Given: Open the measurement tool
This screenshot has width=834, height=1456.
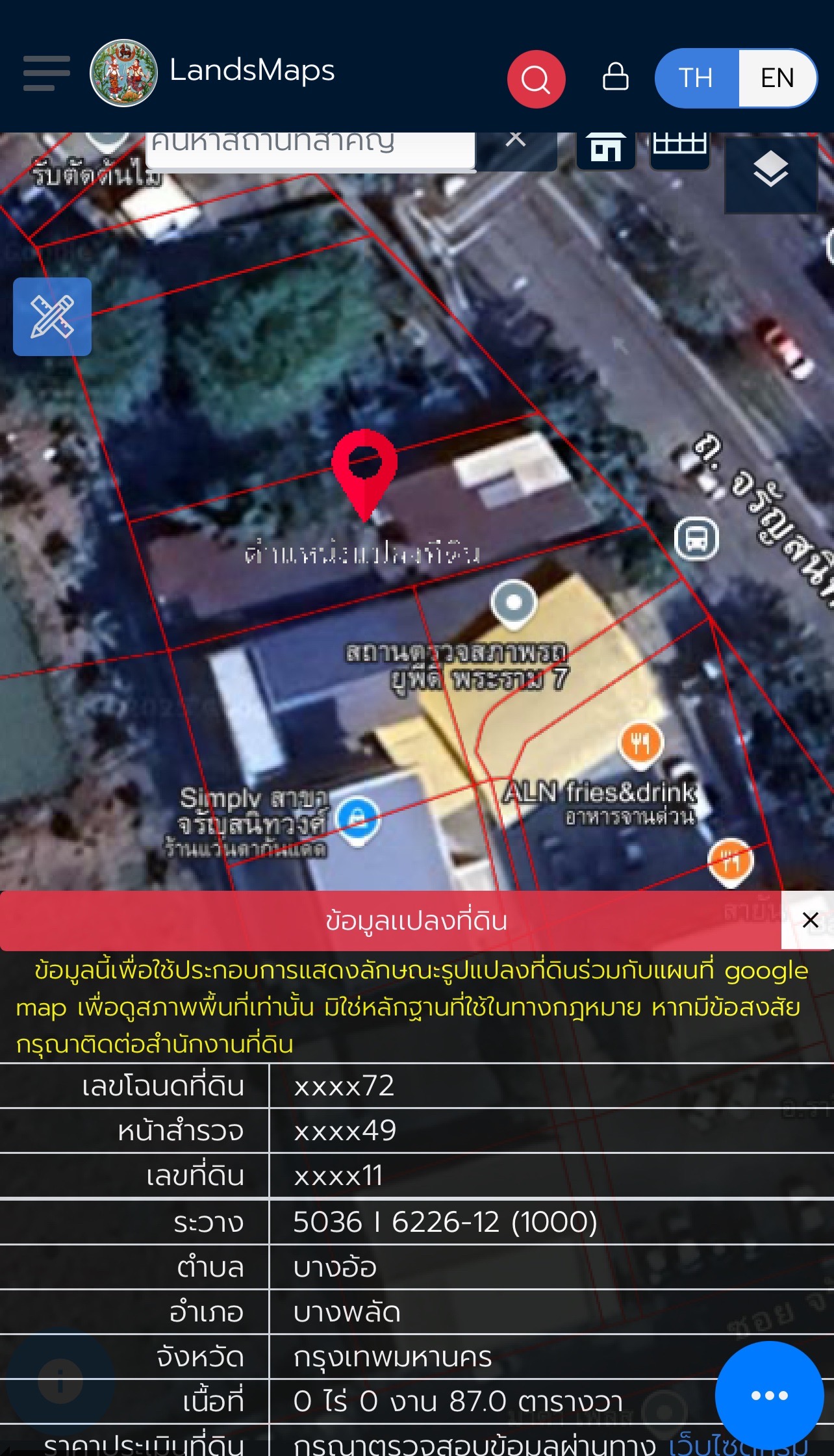Looking at the screenshot, I should pos(52,316).
